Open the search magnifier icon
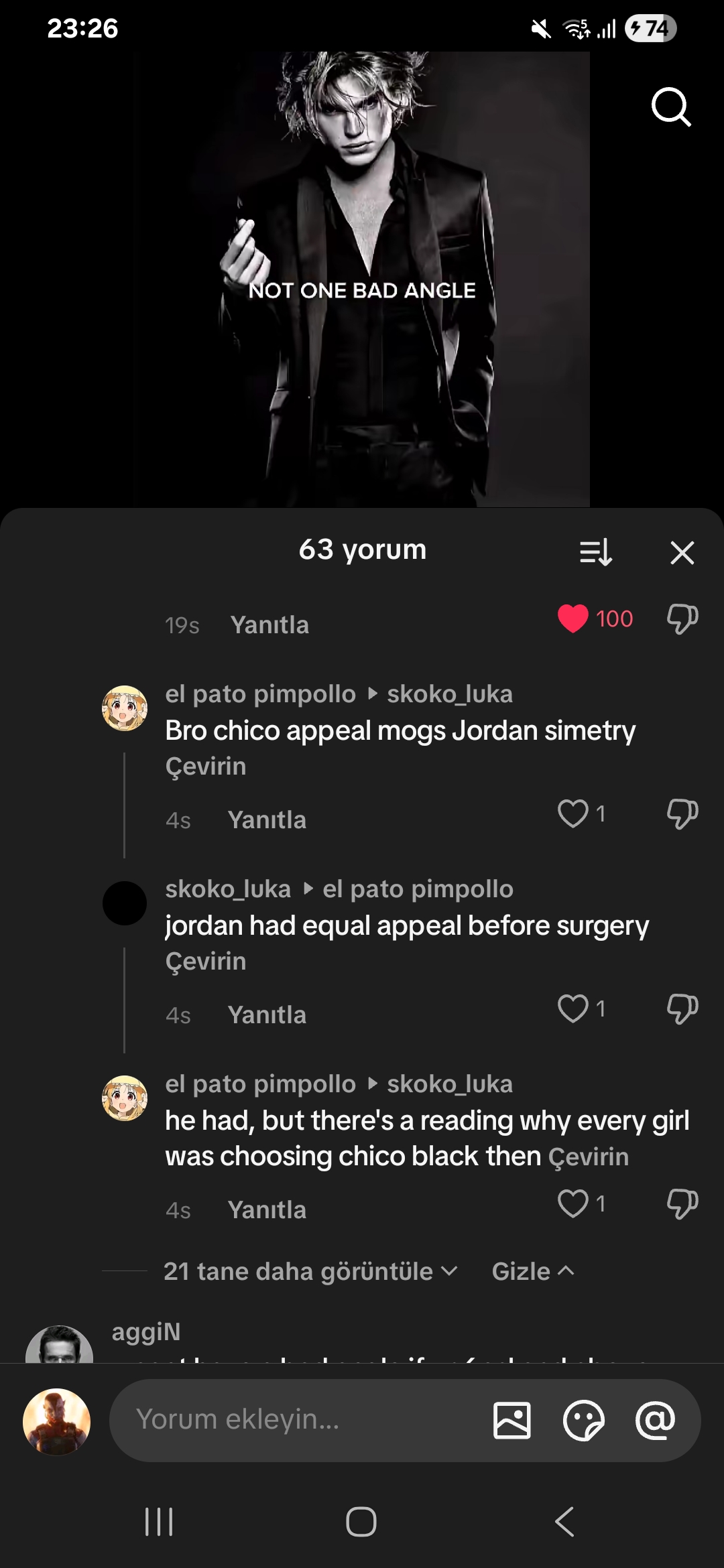The height and width of the screenshot is (1568, 724). pos(670,107)
